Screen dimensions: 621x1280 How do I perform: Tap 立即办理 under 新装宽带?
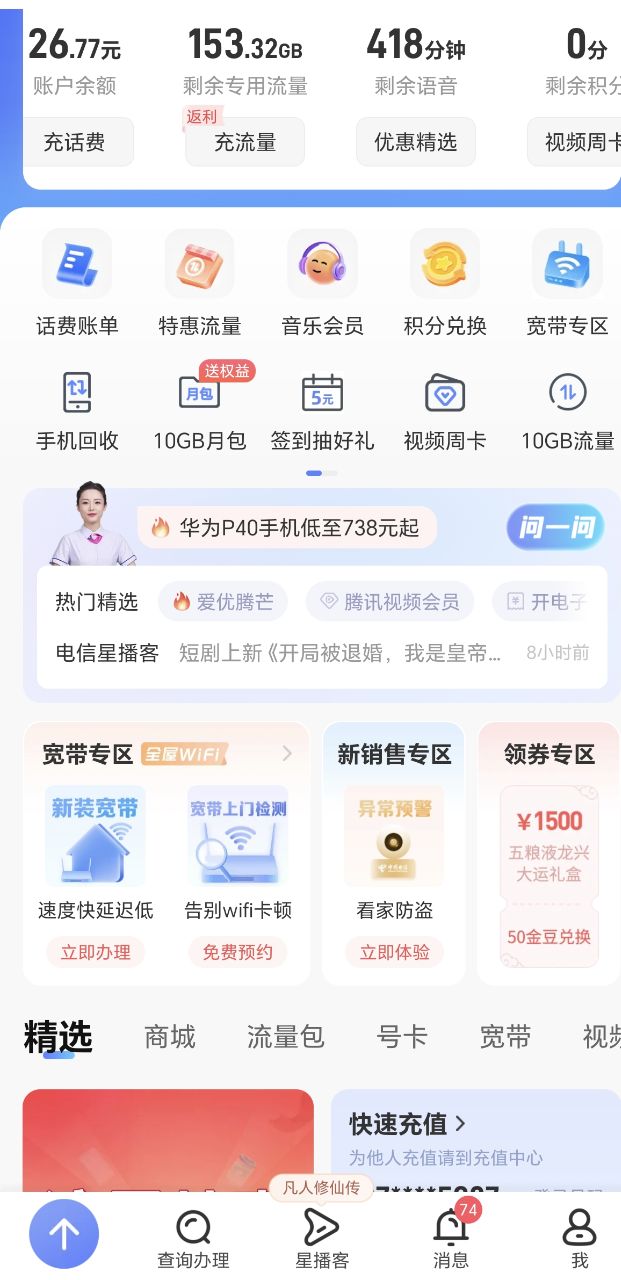point(95,952)
